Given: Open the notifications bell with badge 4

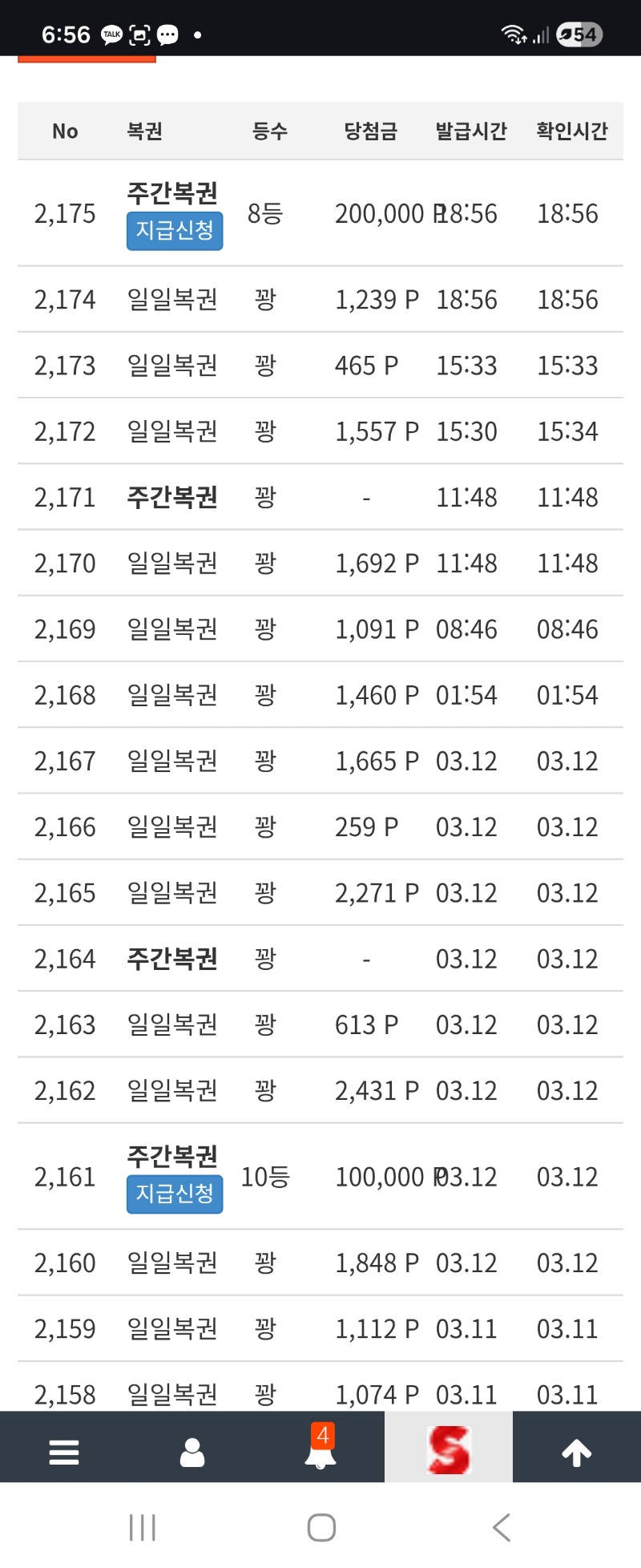Looking at the screenshot, I should pos(320,1451).
